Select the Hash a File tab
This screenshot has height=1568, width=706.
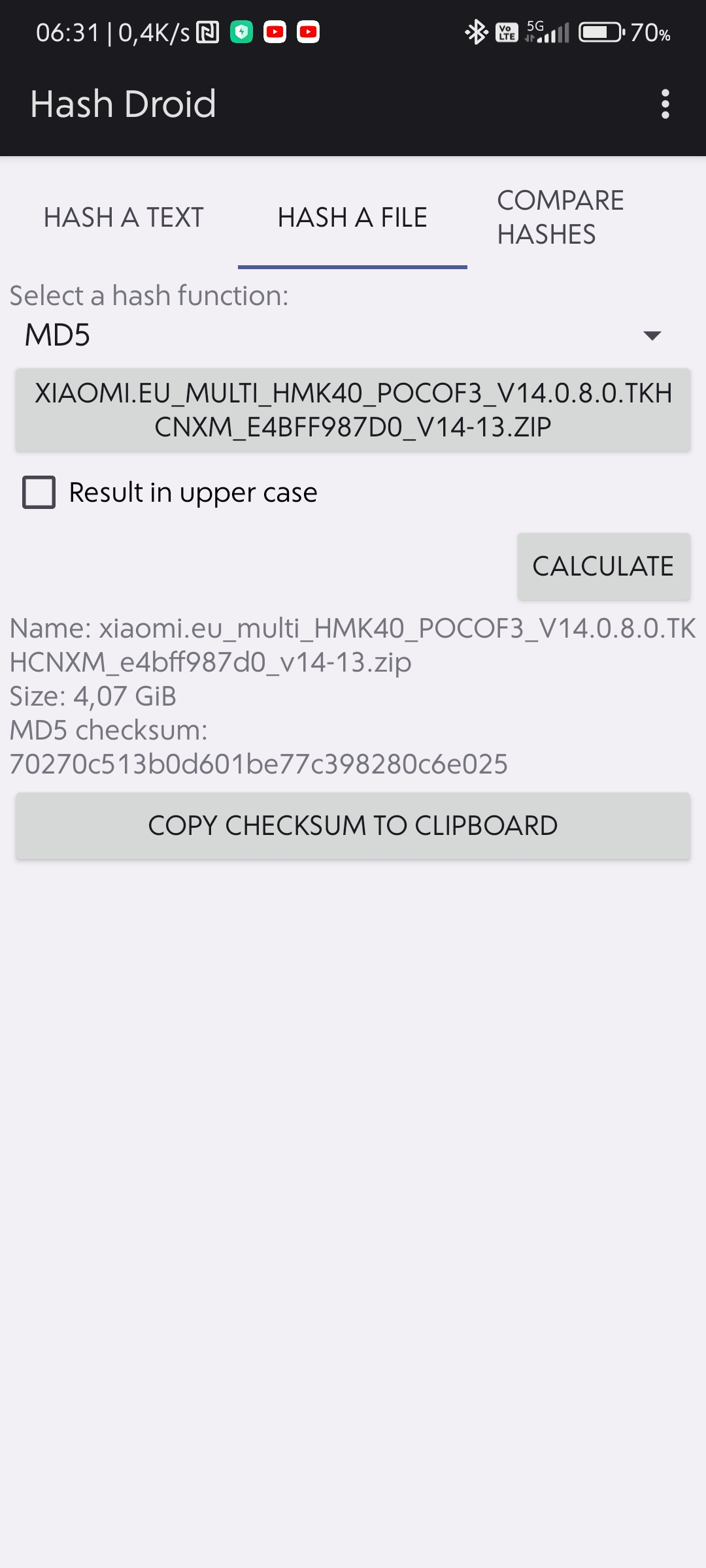click(x=352, y=218)
